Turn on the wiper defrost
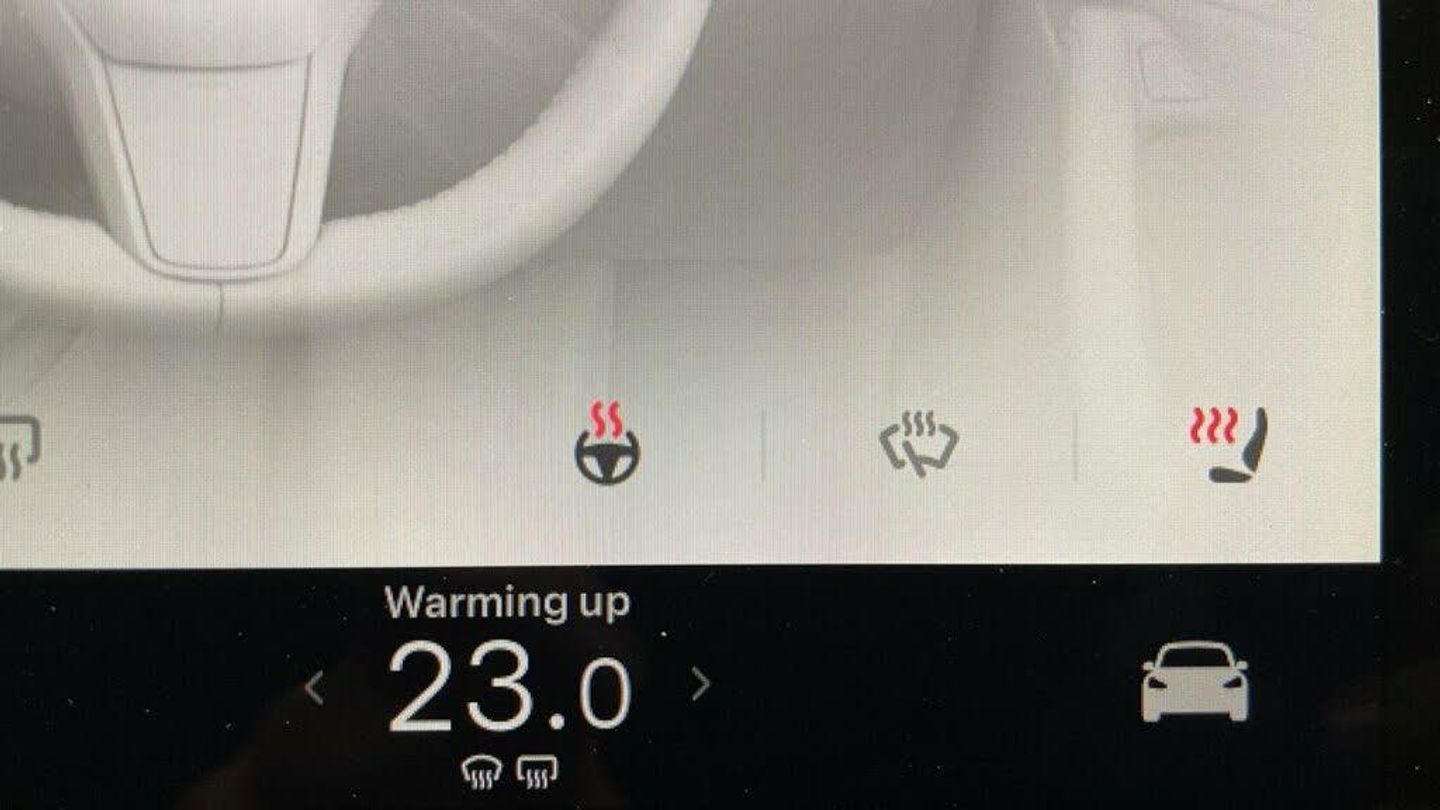1440x810 pixels. coord(918,445)
